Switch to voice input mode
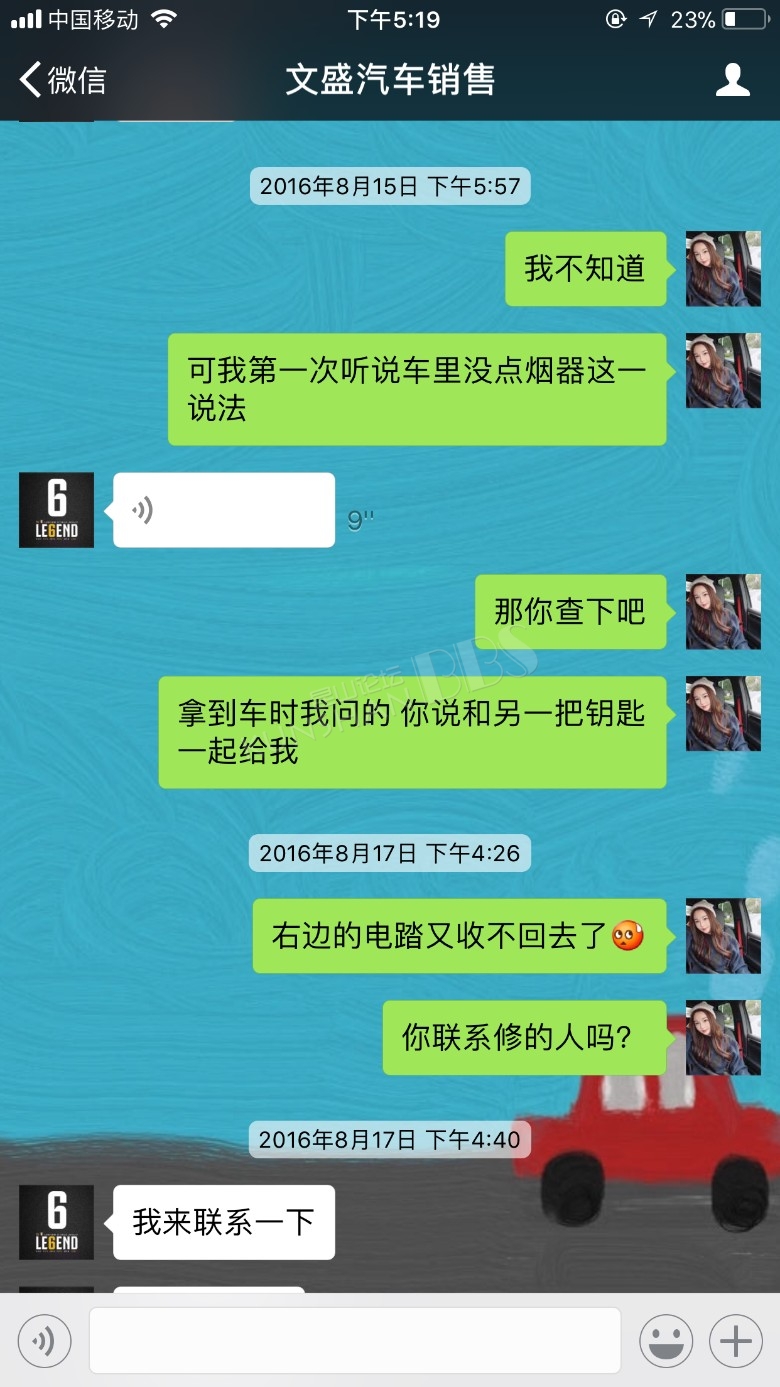This screenshot has height=1387, width=780. click(44, 1341)
